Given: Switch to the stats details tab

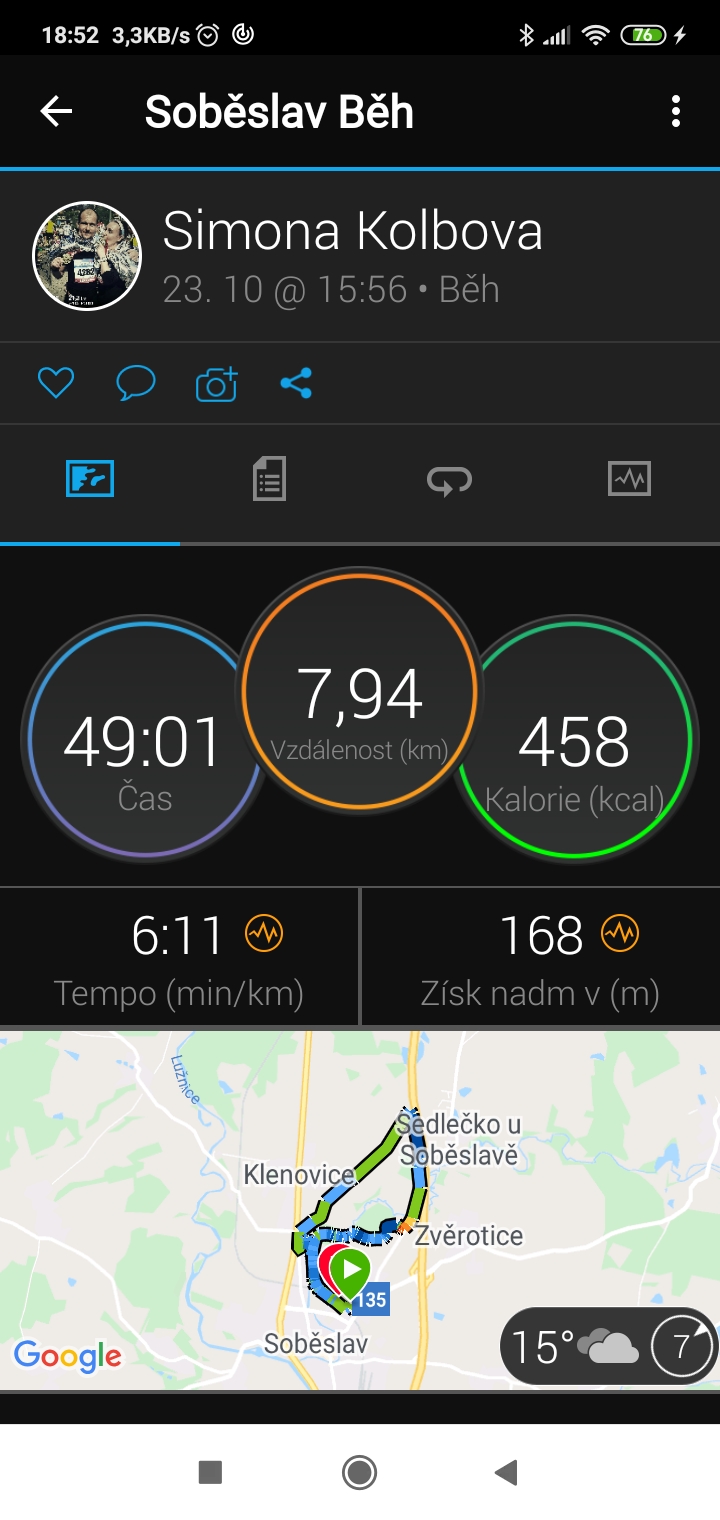Looking at the screenshot, I should [269, 479].
